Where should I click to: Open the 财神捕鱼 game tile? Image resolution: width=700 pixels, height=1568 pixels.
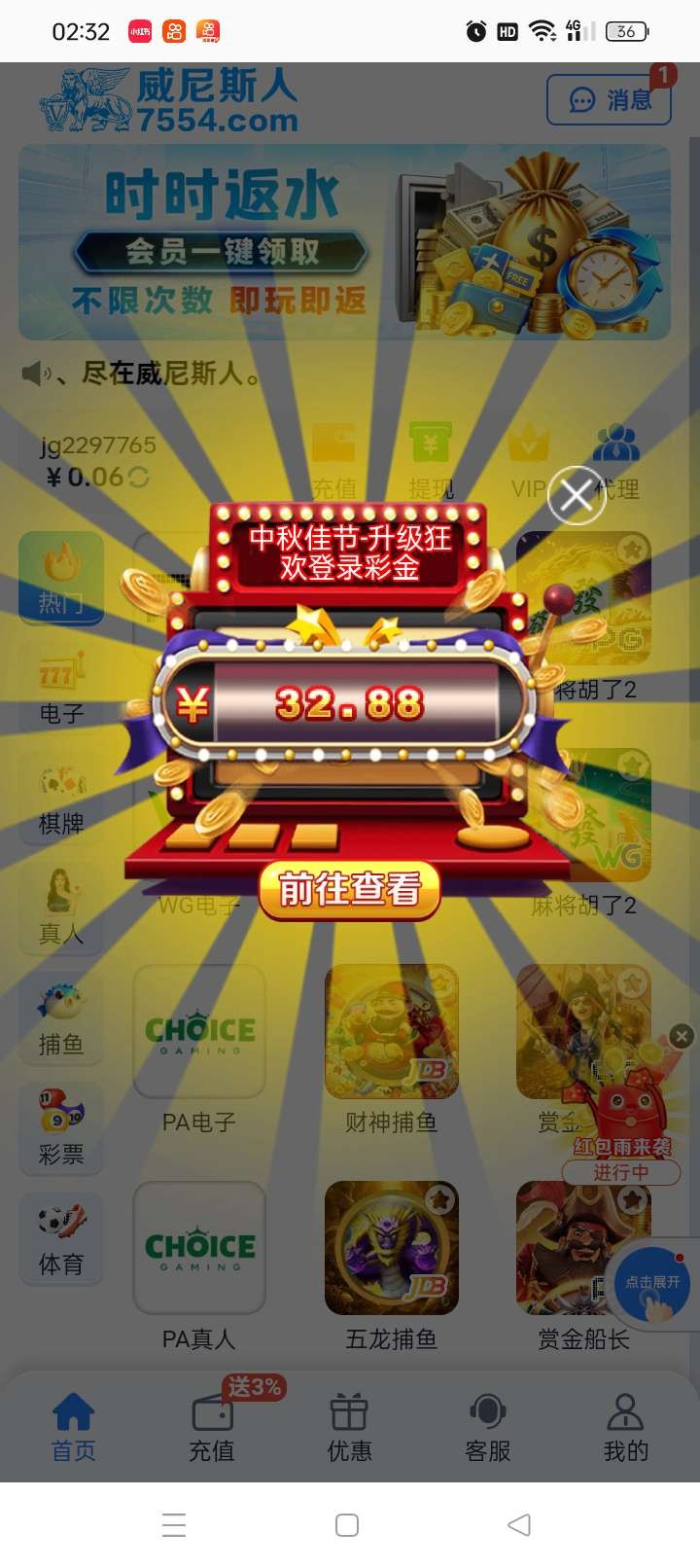(x=392, y=1050)
